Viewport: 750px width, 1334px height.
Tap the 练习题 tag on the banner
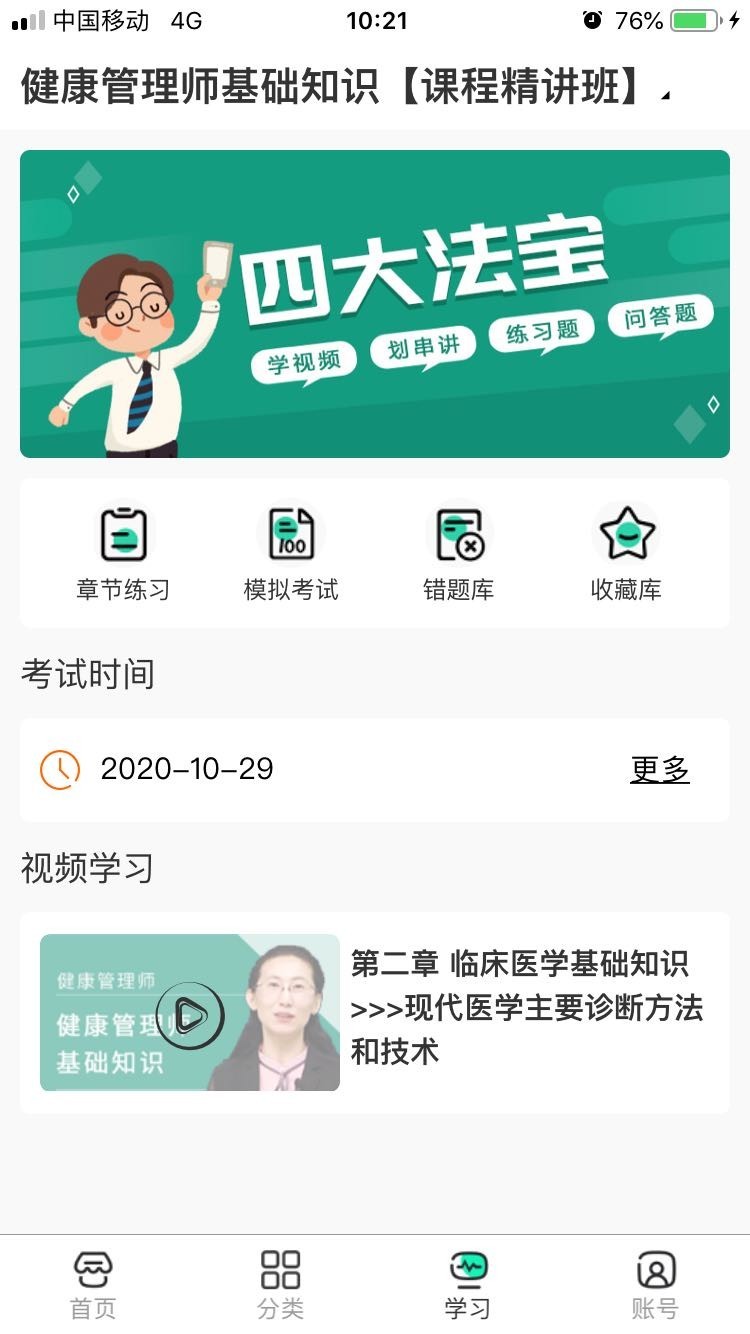539,328
